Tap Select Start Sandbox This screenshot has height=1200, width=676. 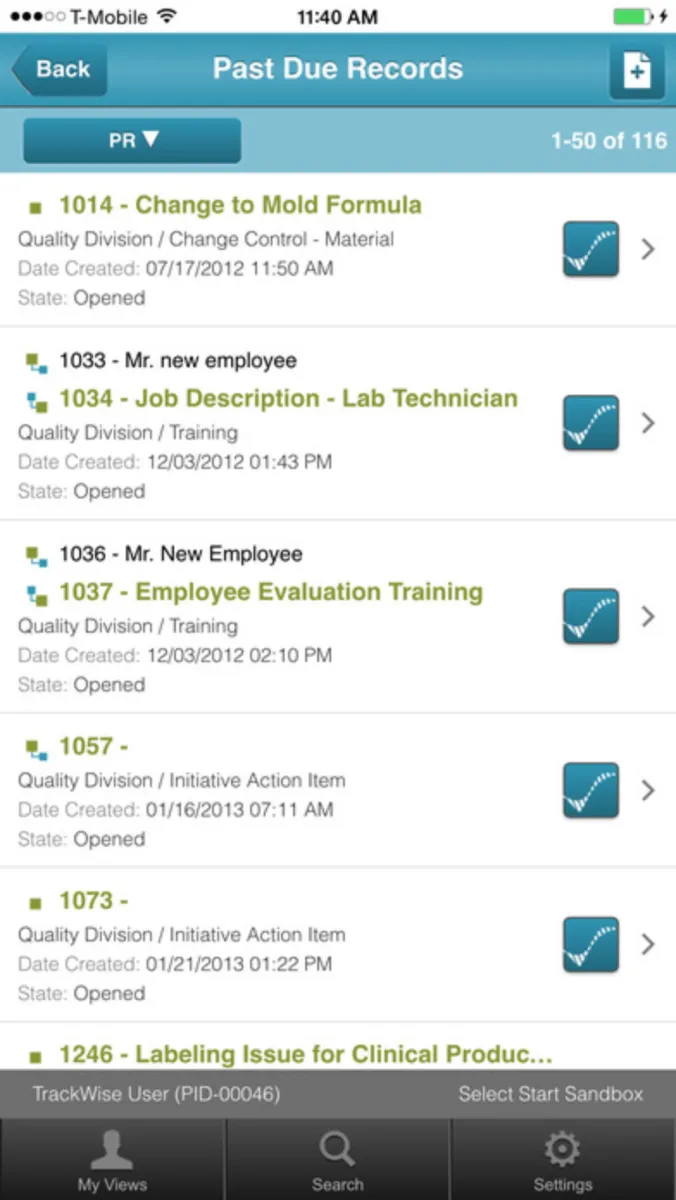(550, 1094)
